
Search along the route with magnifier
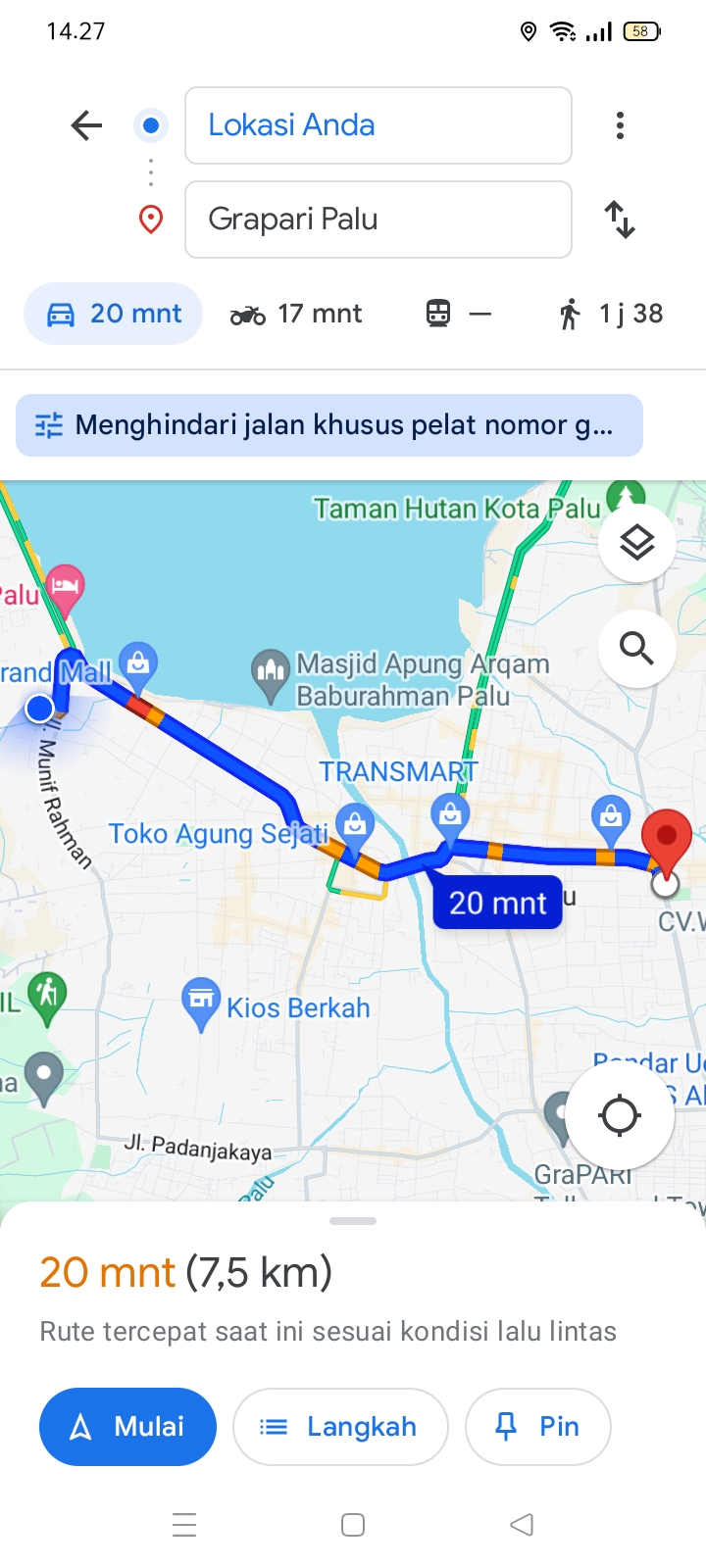pyautogui.click(x=637, y=648)
